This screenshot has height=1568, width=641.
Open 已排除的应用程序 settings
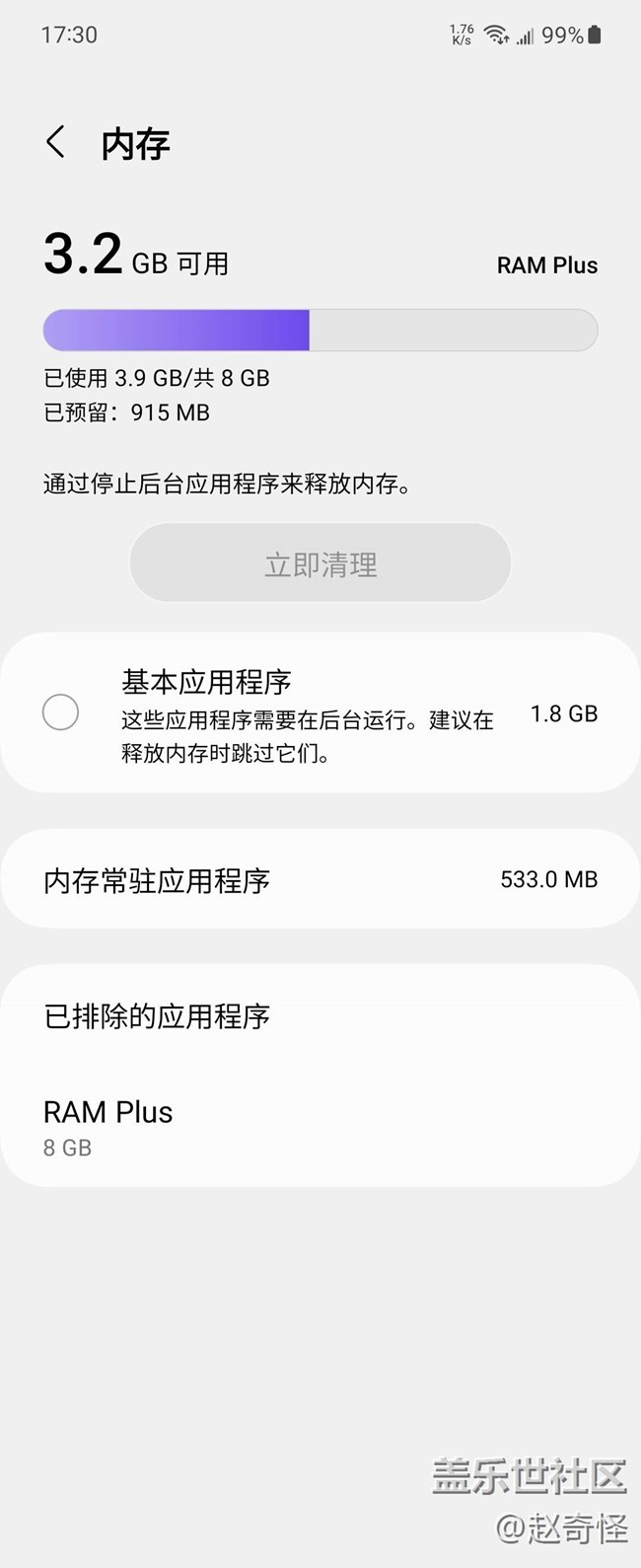(320, 1016)
